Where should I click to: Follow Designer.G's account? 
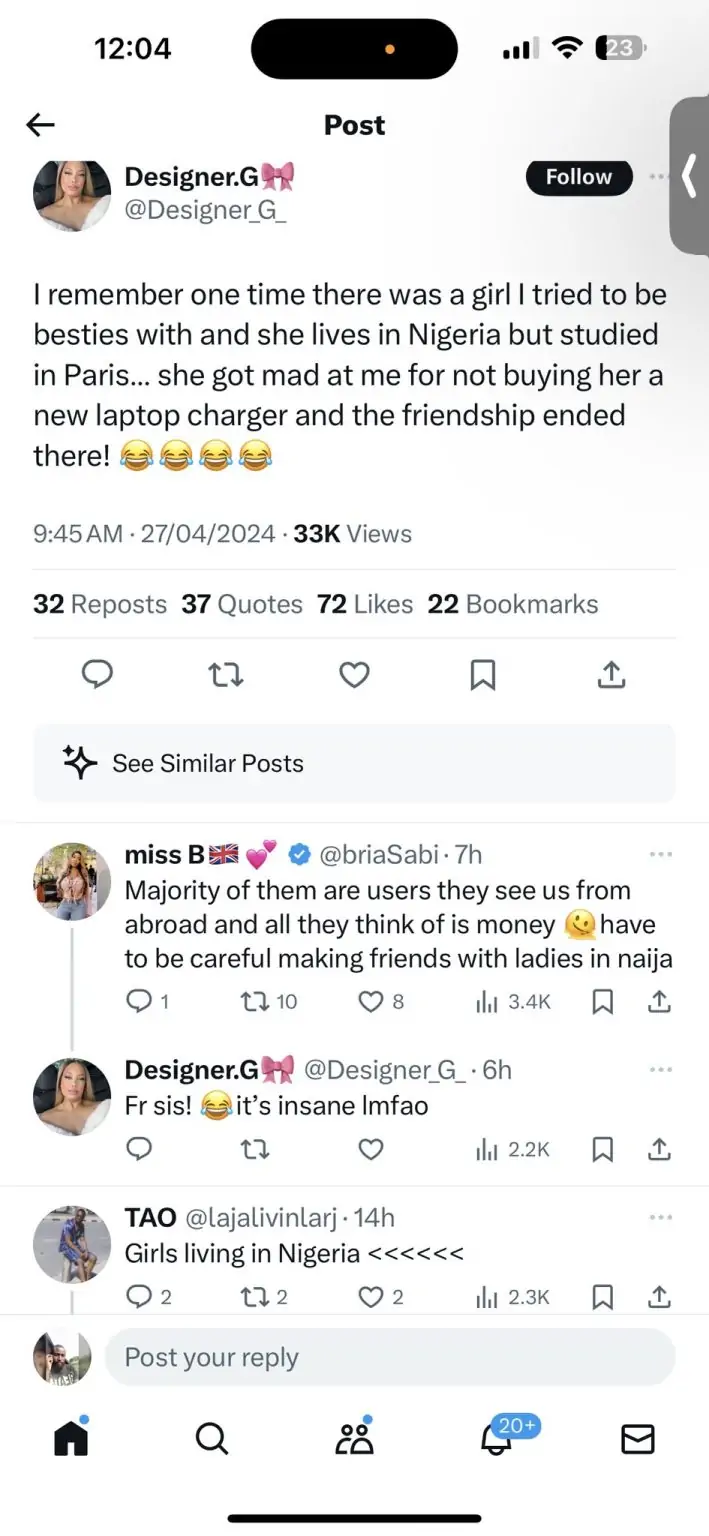pos(579,177)
